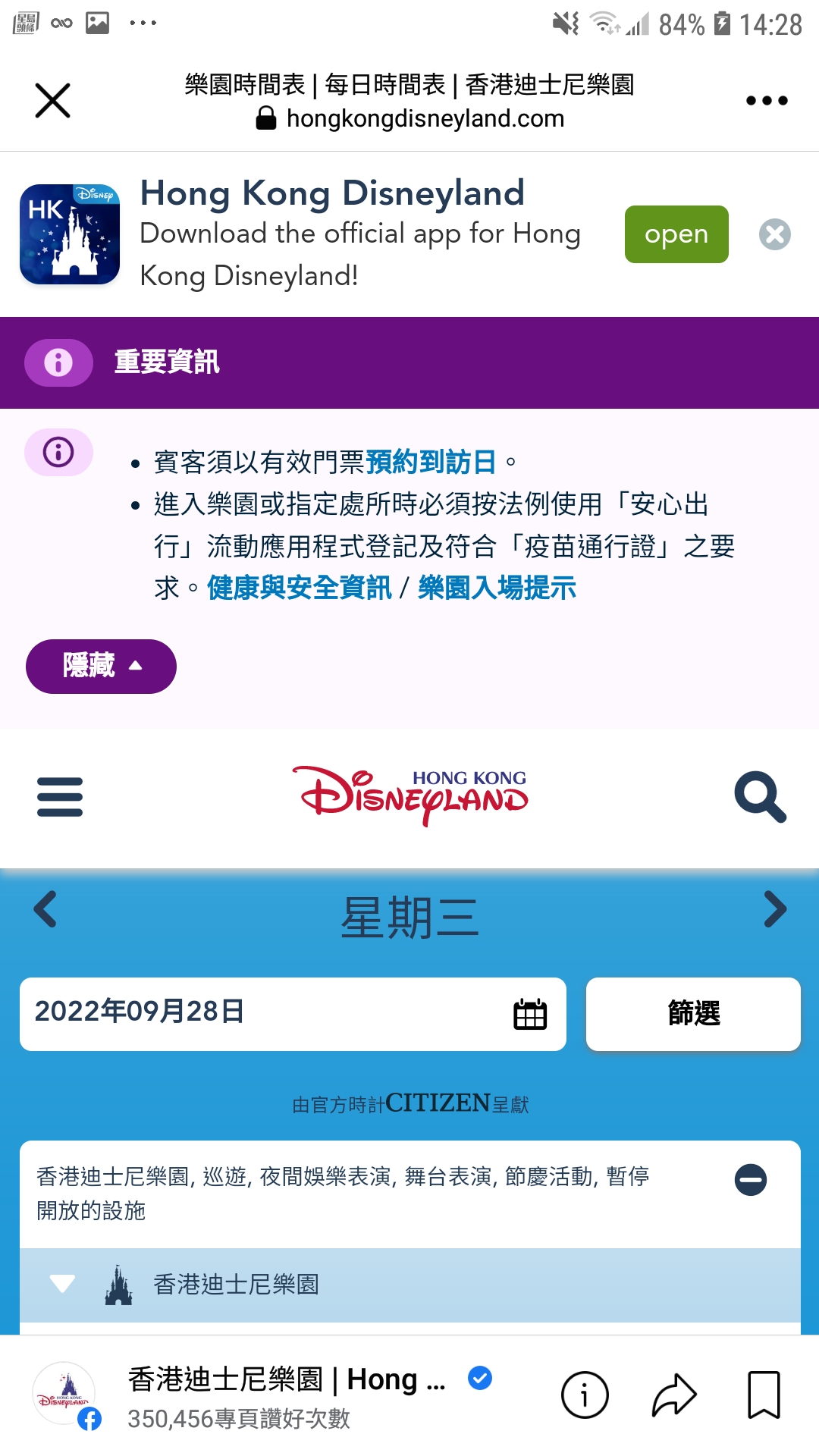Open the hamburger menu
Image resolution: width=819 pixels, height=1456 pixels.
click(60, 797)
